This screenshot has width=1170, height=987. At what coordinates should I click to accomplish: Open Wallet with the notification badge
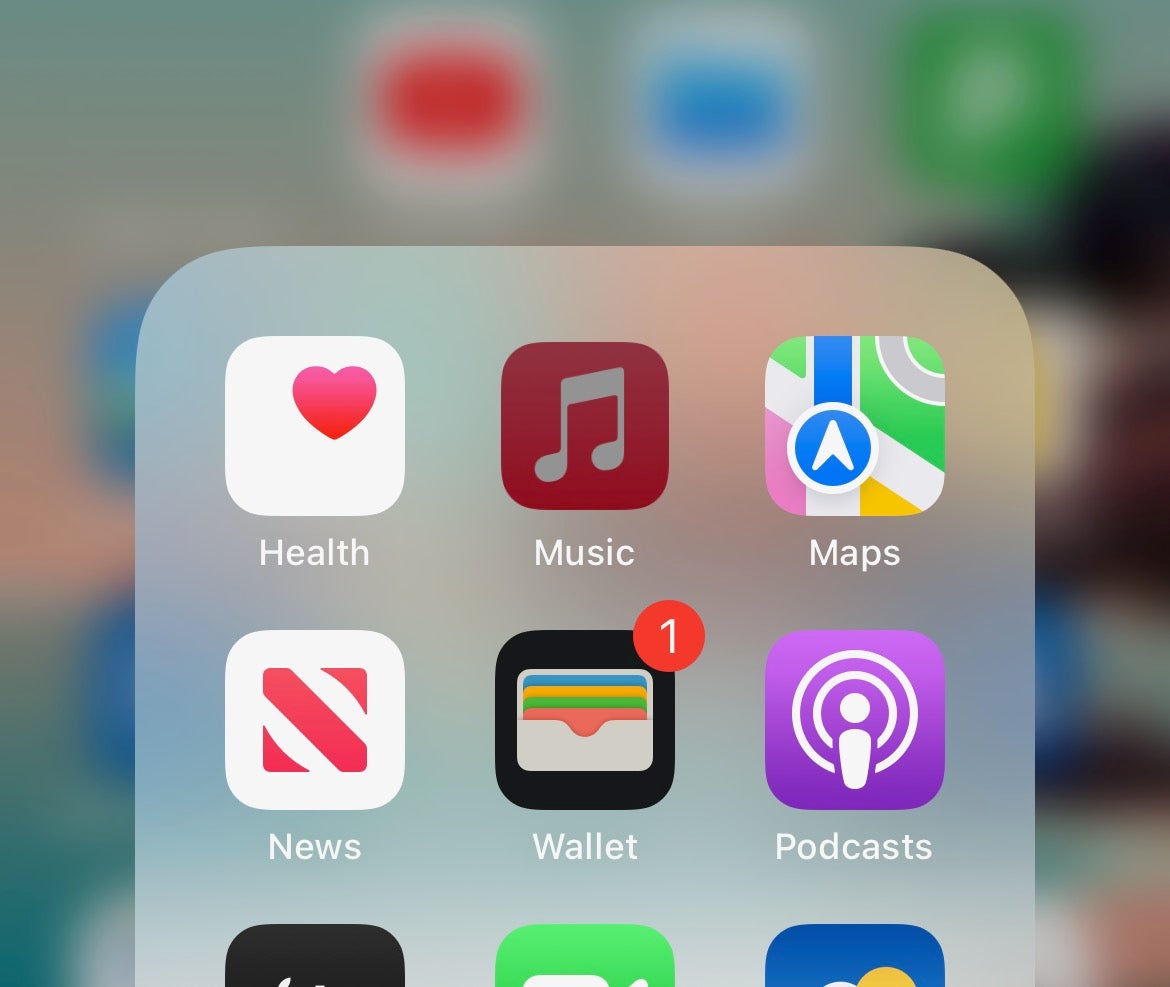(585, 720)
